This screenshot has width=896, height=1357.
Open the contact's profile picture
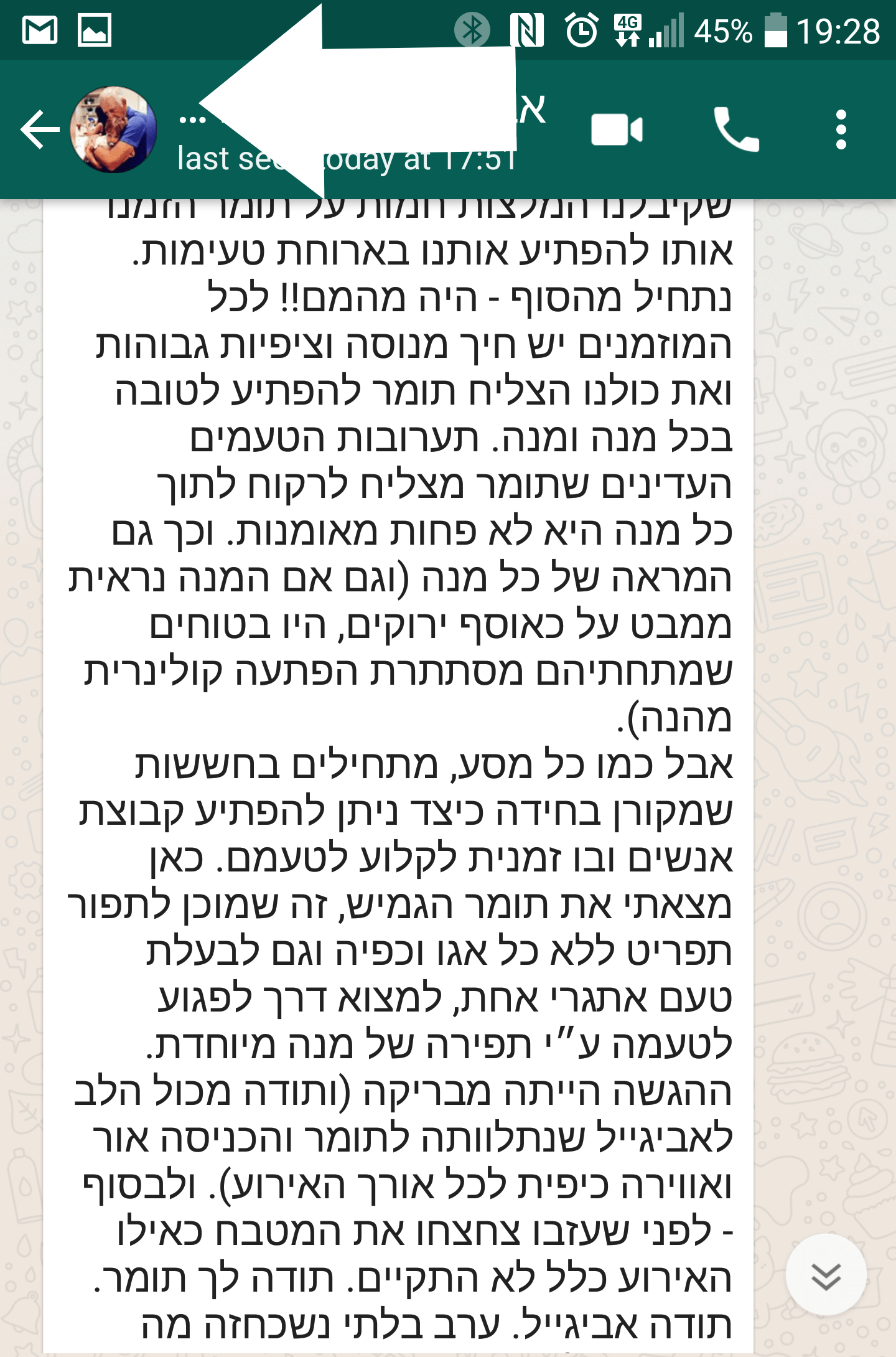point(114,129)
